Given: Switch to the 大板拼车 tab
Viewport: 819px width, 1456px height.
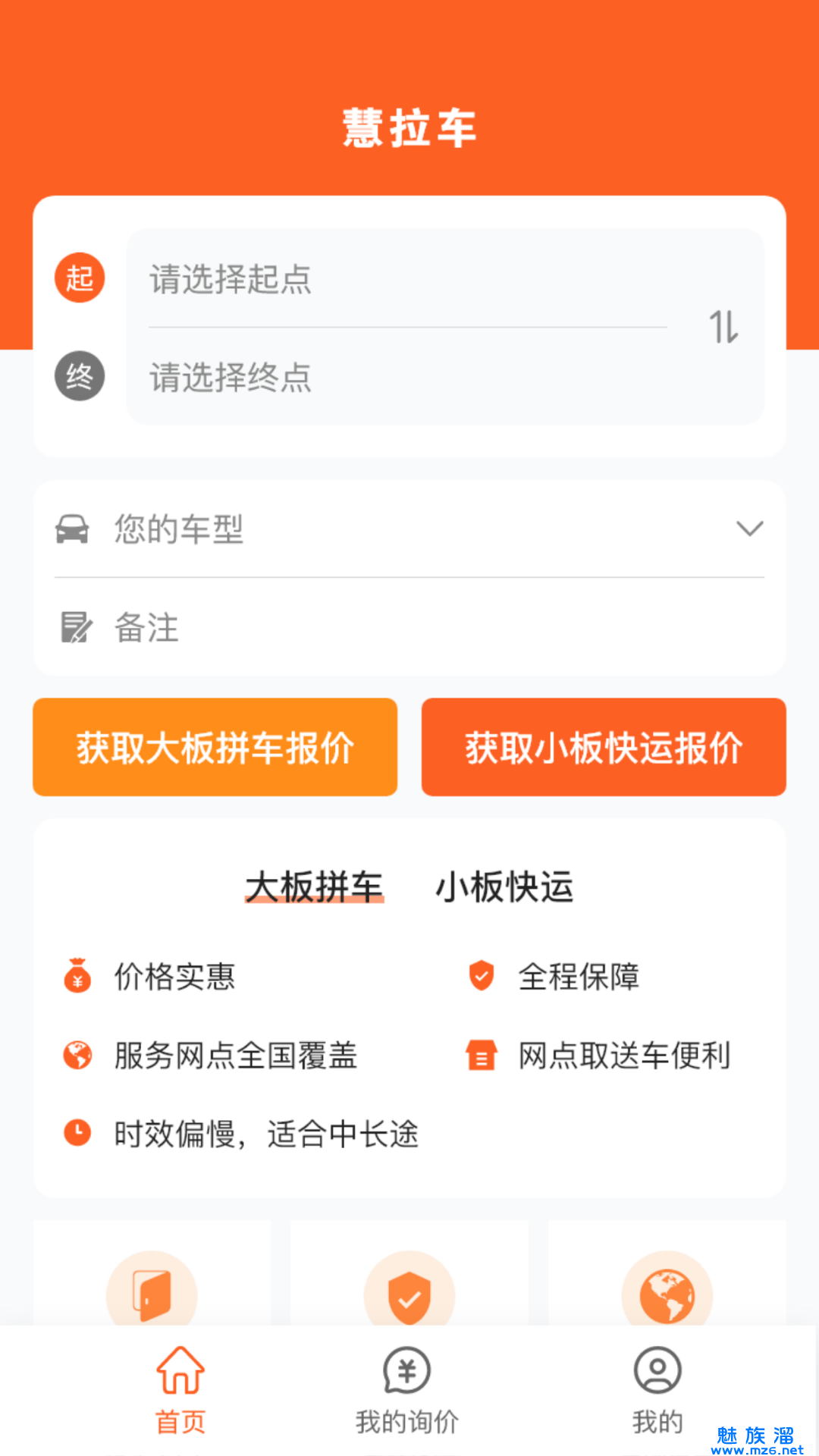Looking at the screenshot, I should (x=314, y=886).
